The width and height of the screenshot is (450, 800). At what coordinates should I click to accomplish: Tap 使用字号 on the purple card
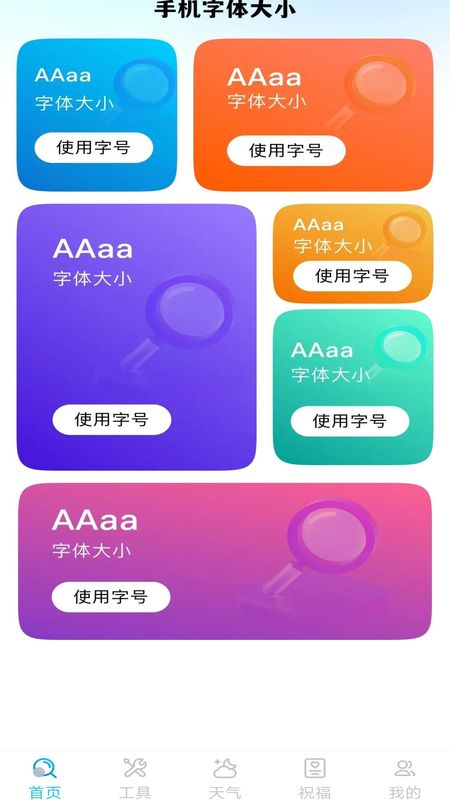(112, 419)
